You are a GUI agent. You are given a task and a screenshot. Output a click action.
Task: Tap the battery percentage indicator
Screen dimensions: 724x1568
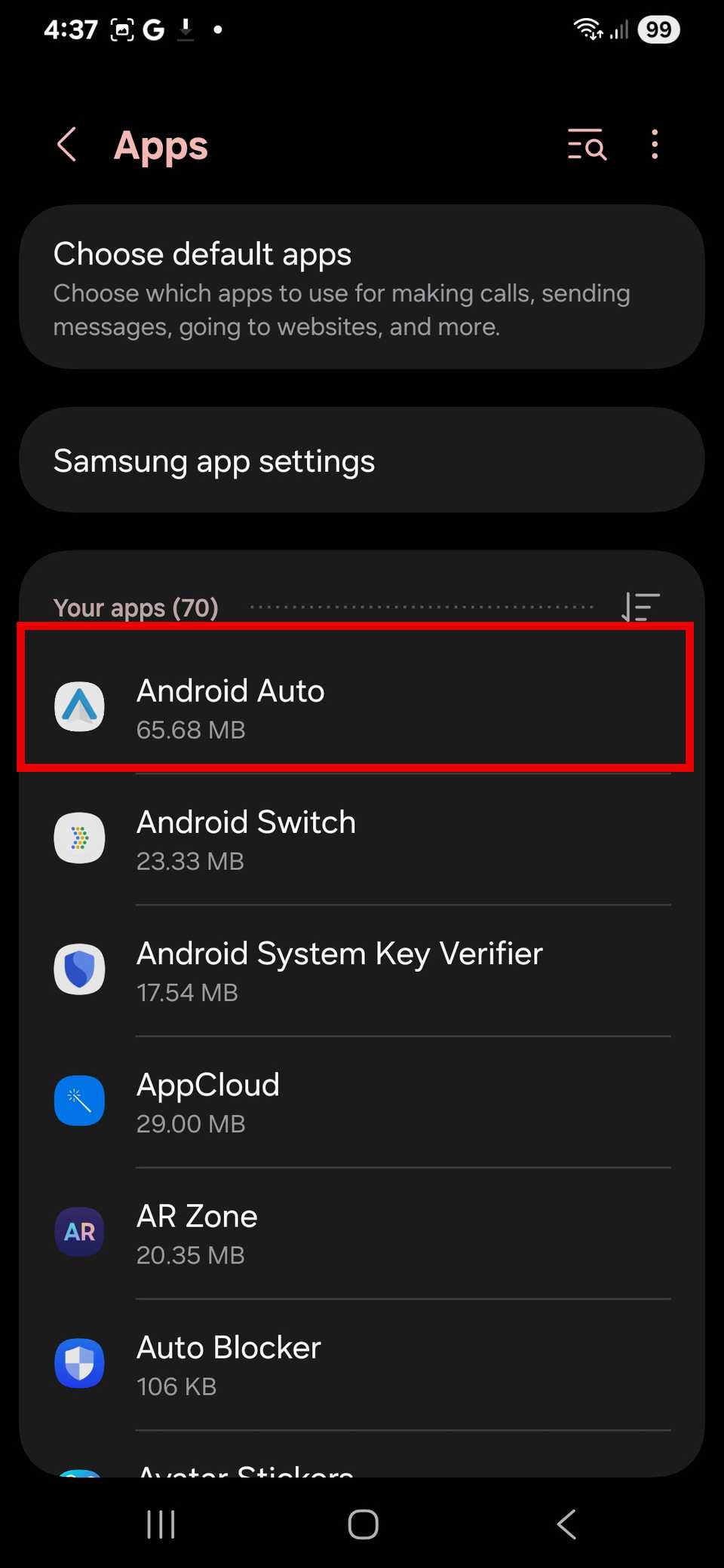[658, 29]
